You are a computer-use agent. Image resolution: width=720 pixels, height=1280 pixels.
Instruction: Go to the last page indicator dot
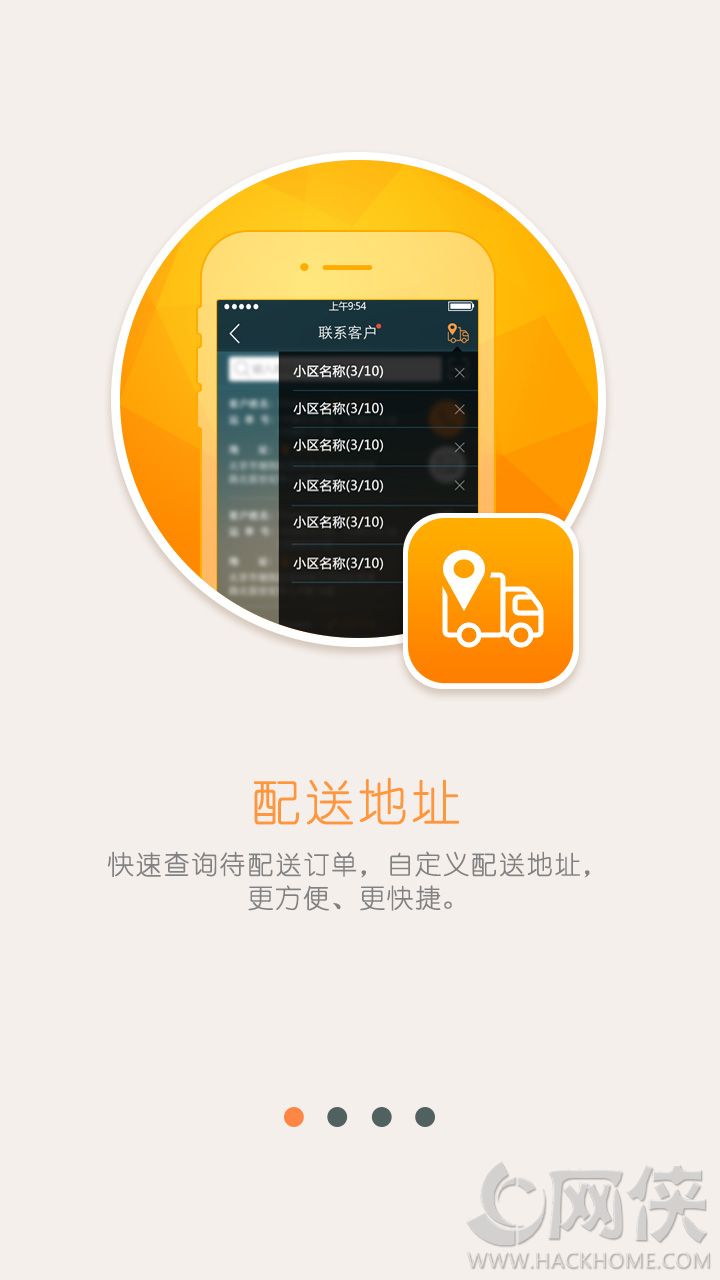click(x=425, y=1117)
